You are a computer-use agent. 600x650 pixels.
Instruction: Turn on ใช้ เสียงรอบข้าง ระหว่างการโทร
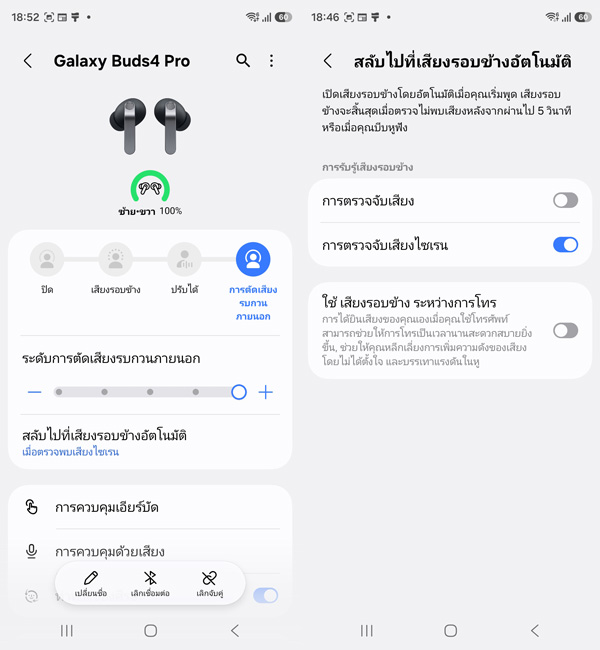click(565, 330)
